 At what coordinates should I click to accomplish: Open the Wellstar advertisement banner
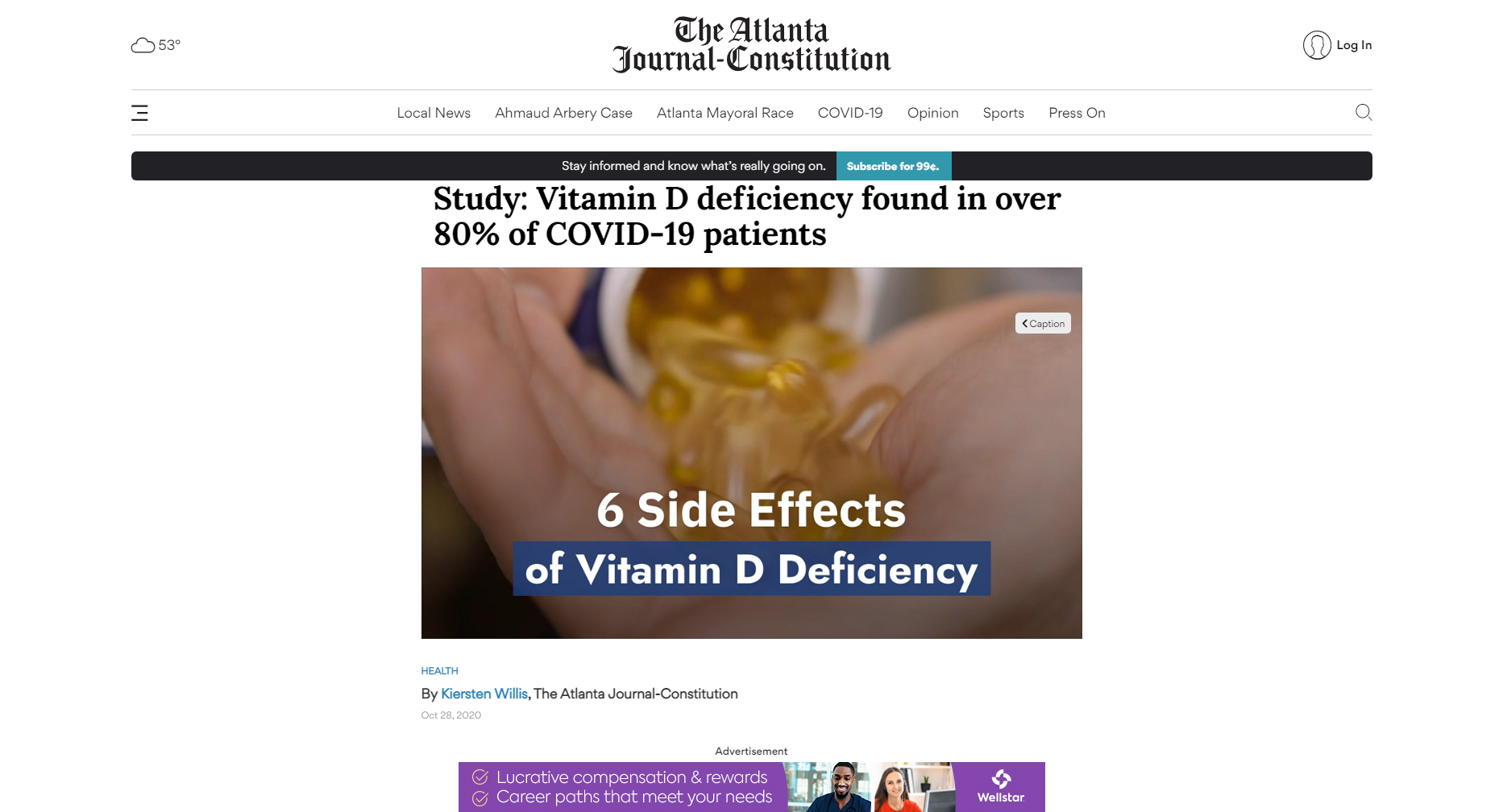pyautogui.click(x=751, y=787)
